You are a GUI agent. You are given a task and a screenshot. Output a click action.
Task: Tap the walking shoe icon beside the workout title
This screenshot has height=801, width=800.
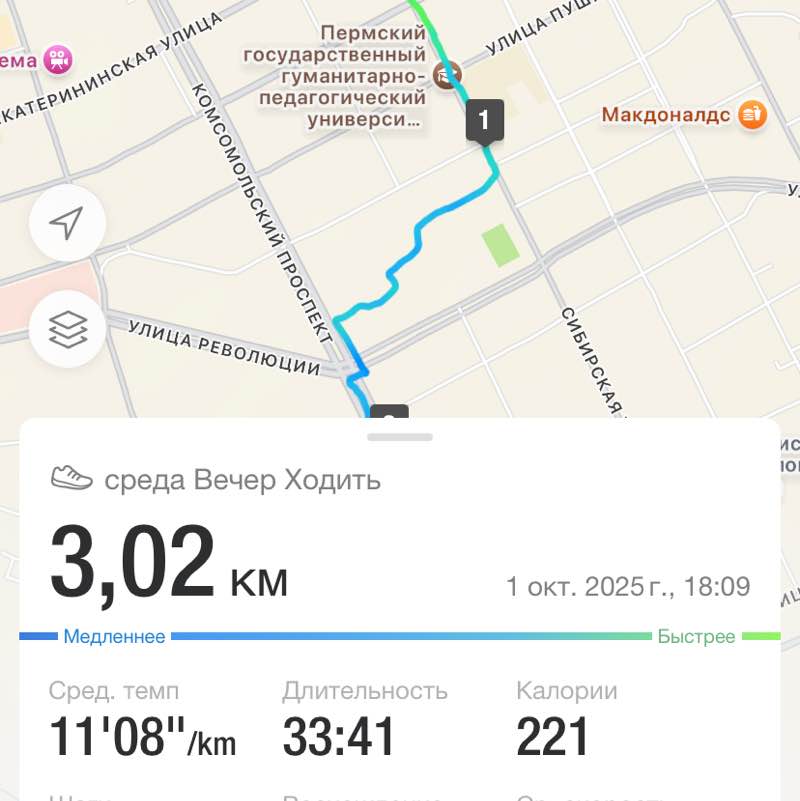pos(68,478)
